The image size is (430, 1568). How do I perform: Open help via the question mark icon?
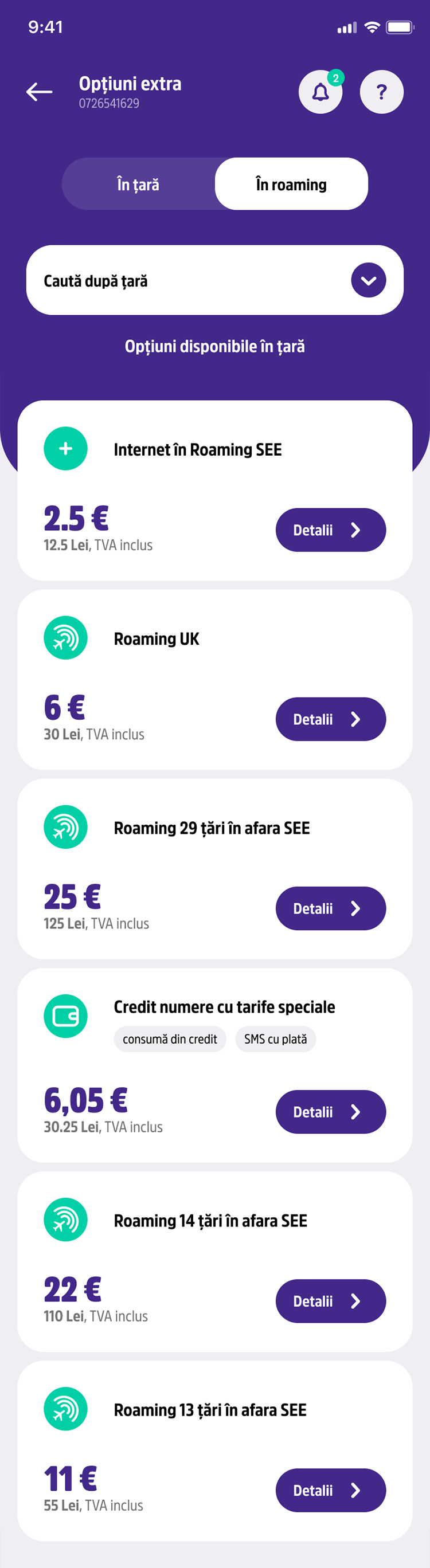[x=381, y=92]
